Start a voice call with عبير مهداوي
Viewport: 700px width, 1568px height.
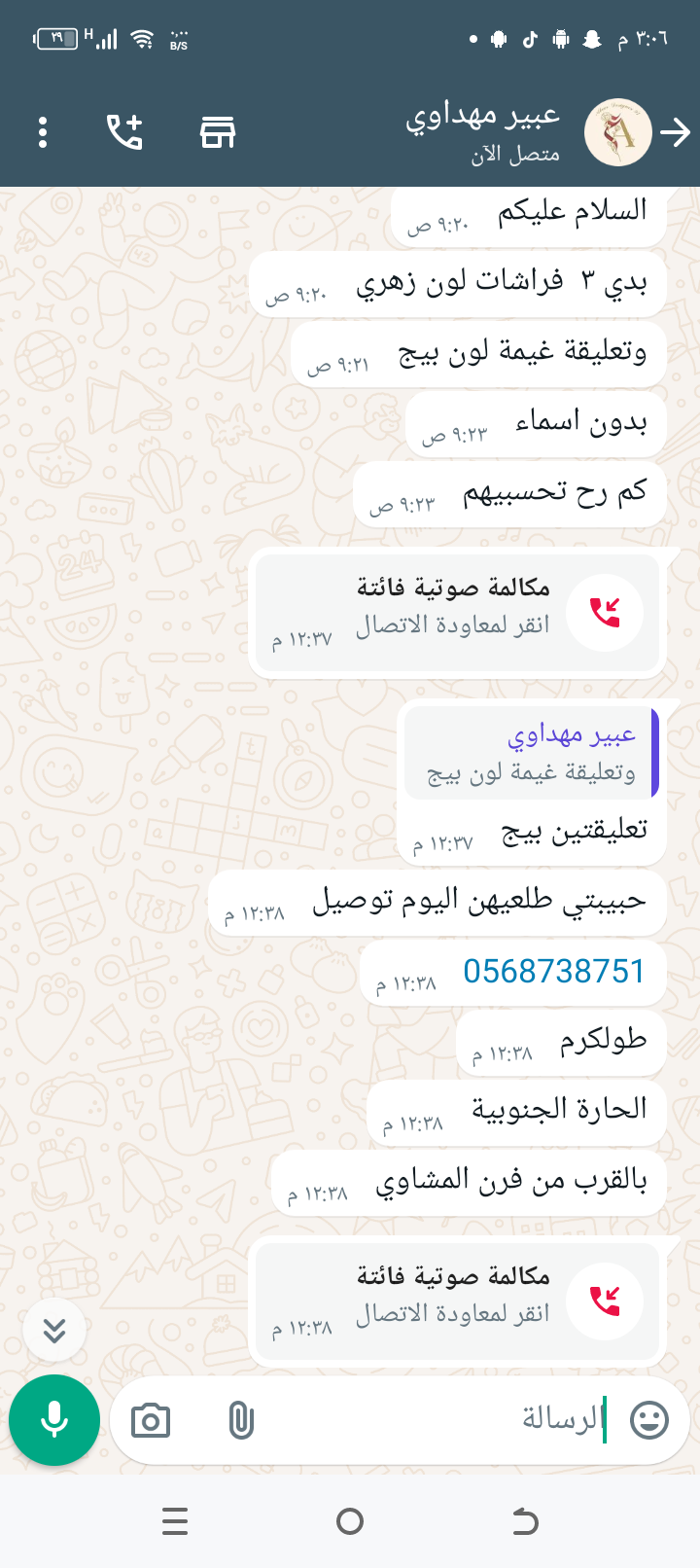124,132
